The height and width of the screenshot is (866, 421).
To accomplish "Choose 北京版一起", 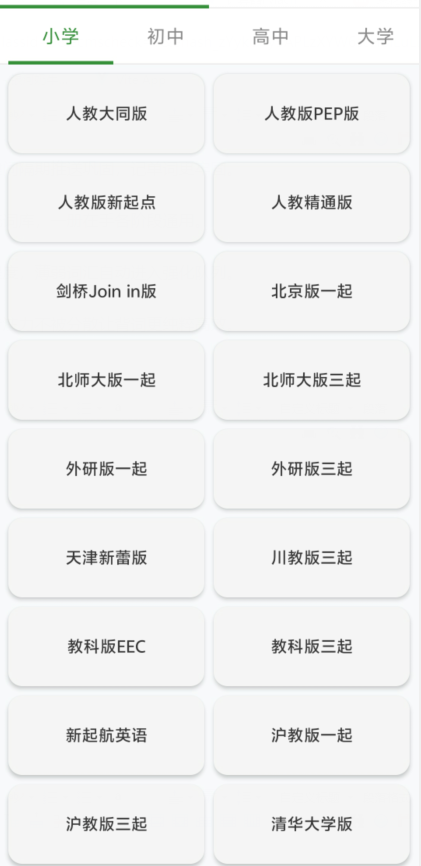I will [312, 292].
